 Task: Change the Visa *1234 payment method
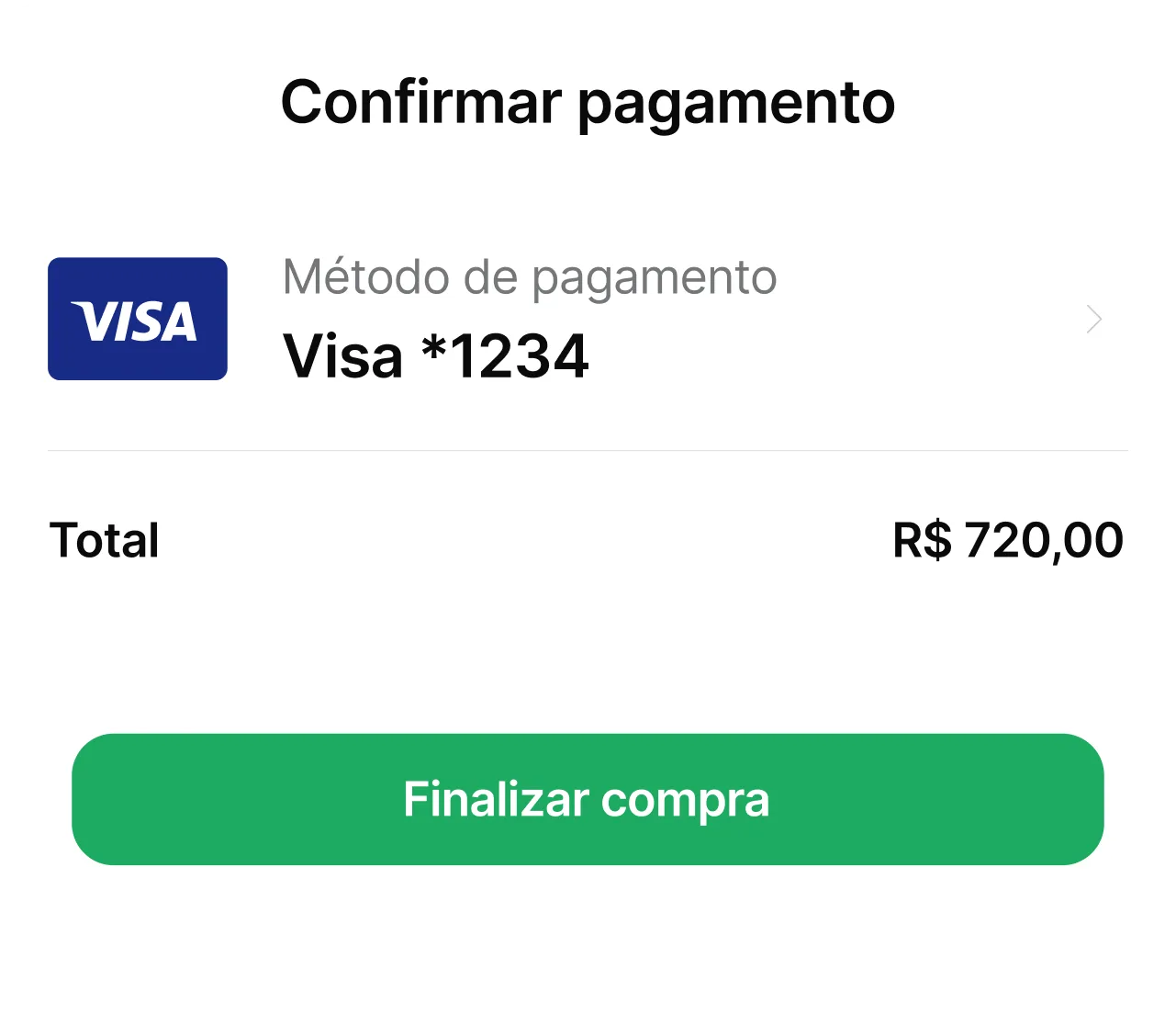point(588,320)
